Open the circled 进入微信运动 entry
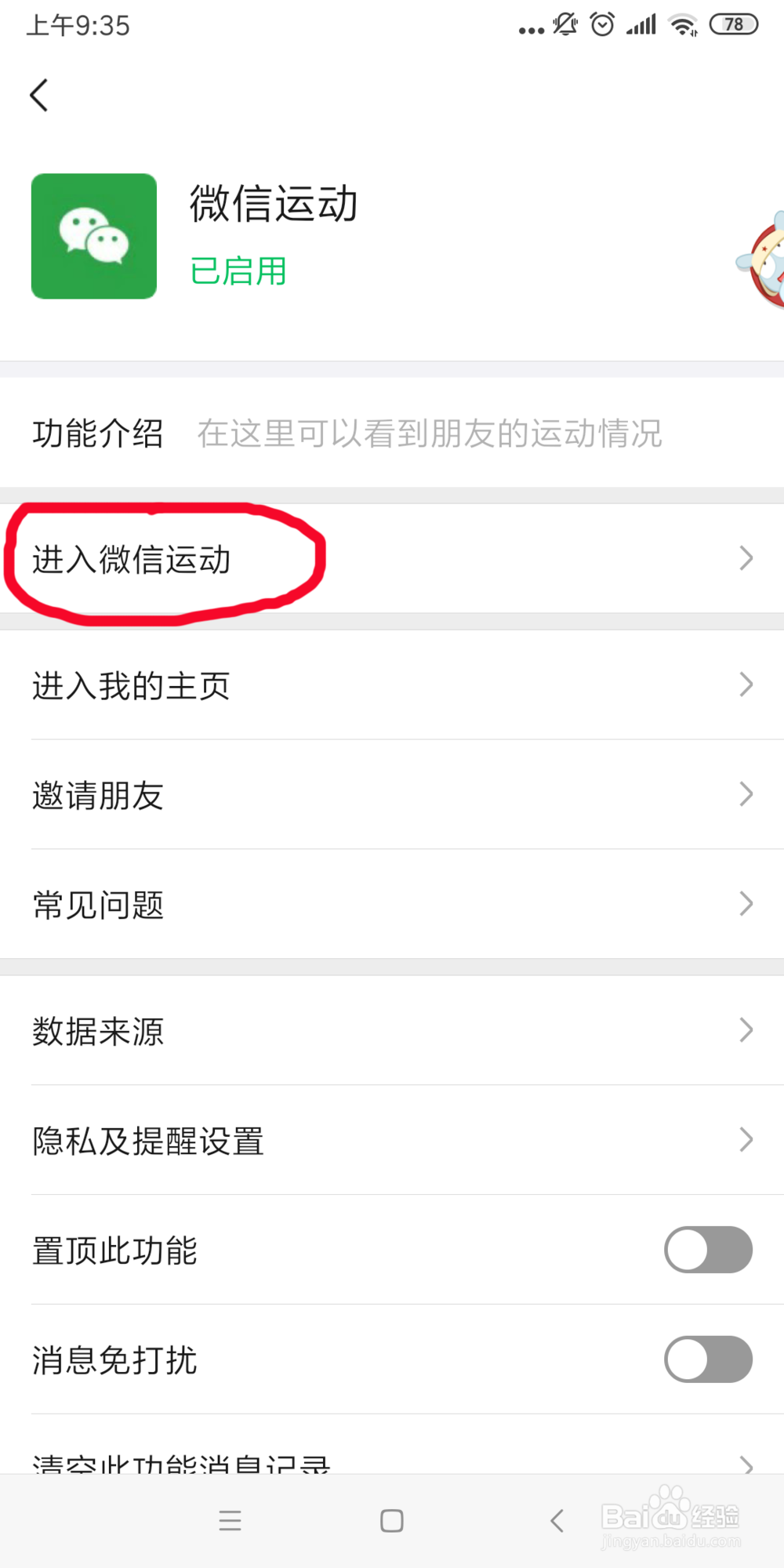The height and width of the screenshot is (1568, 784). [133, 560]
